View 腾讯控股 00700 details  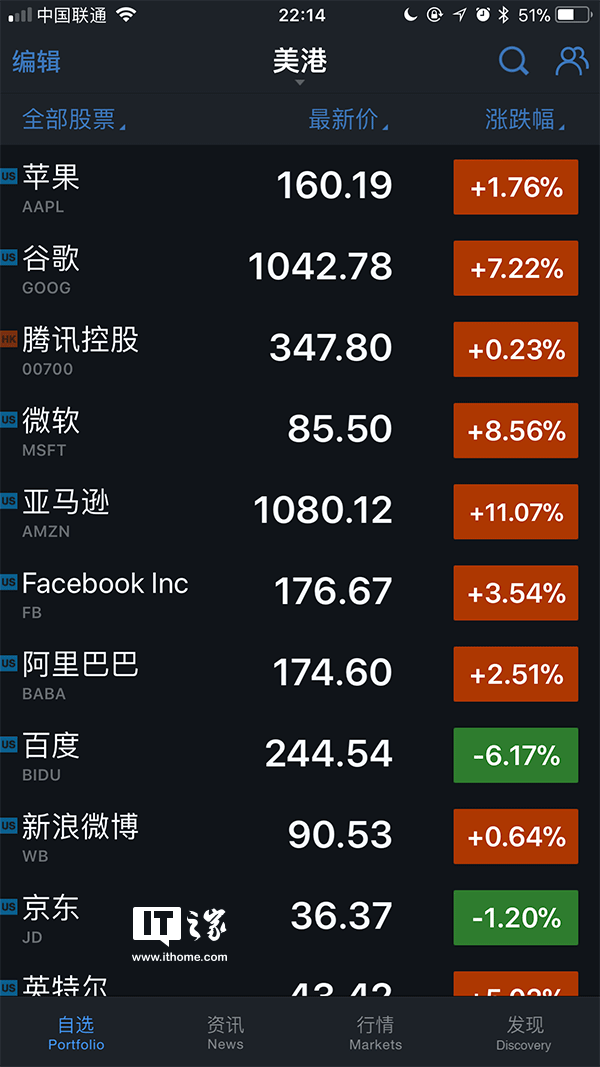300,349
